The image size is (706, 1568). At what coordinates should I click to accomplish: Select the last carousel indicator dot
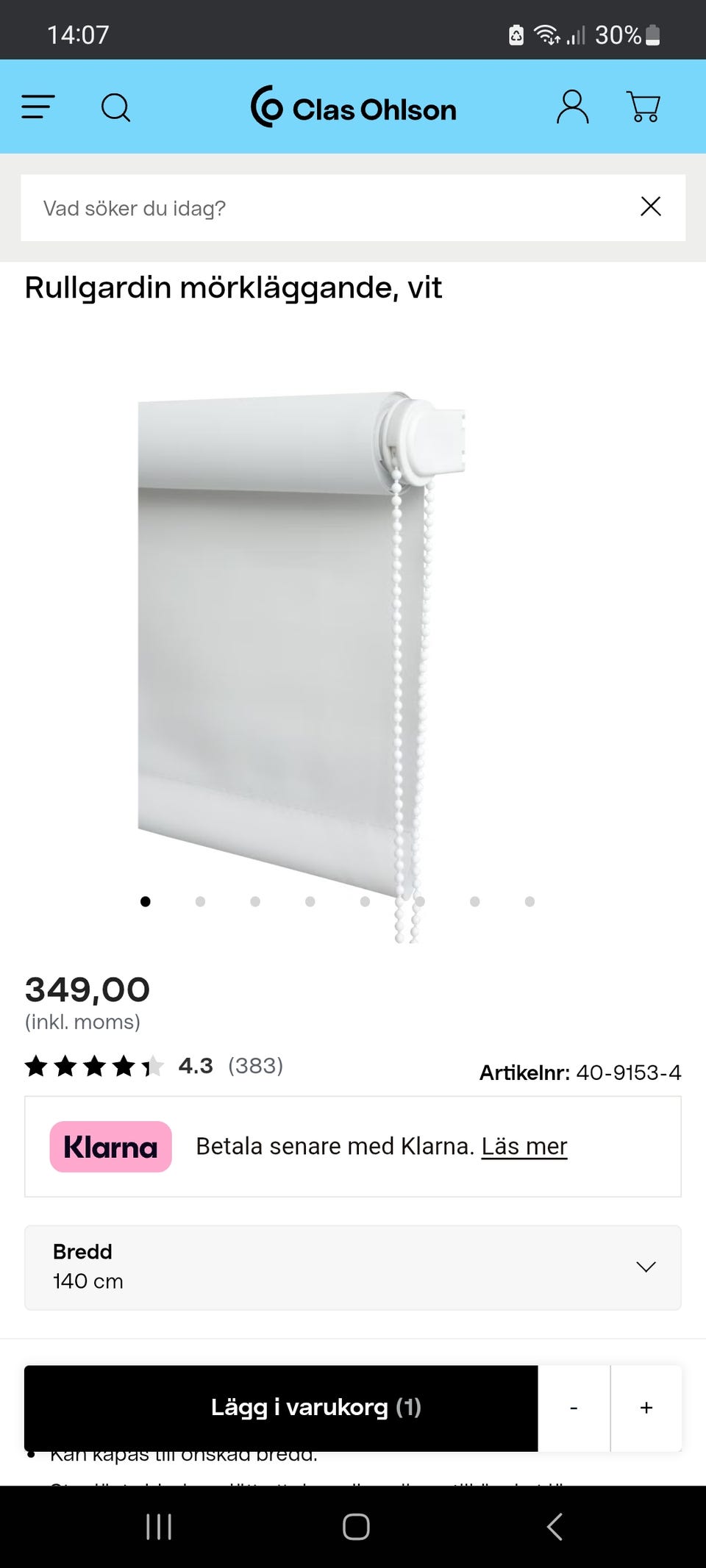(528, 901)
